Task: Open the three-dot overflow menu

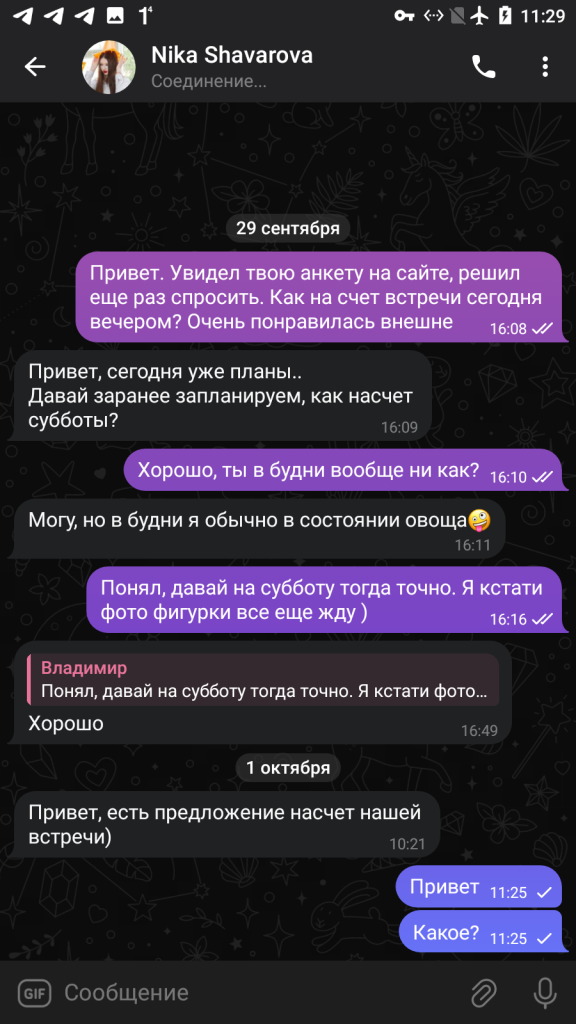Action: coord(545,67)
